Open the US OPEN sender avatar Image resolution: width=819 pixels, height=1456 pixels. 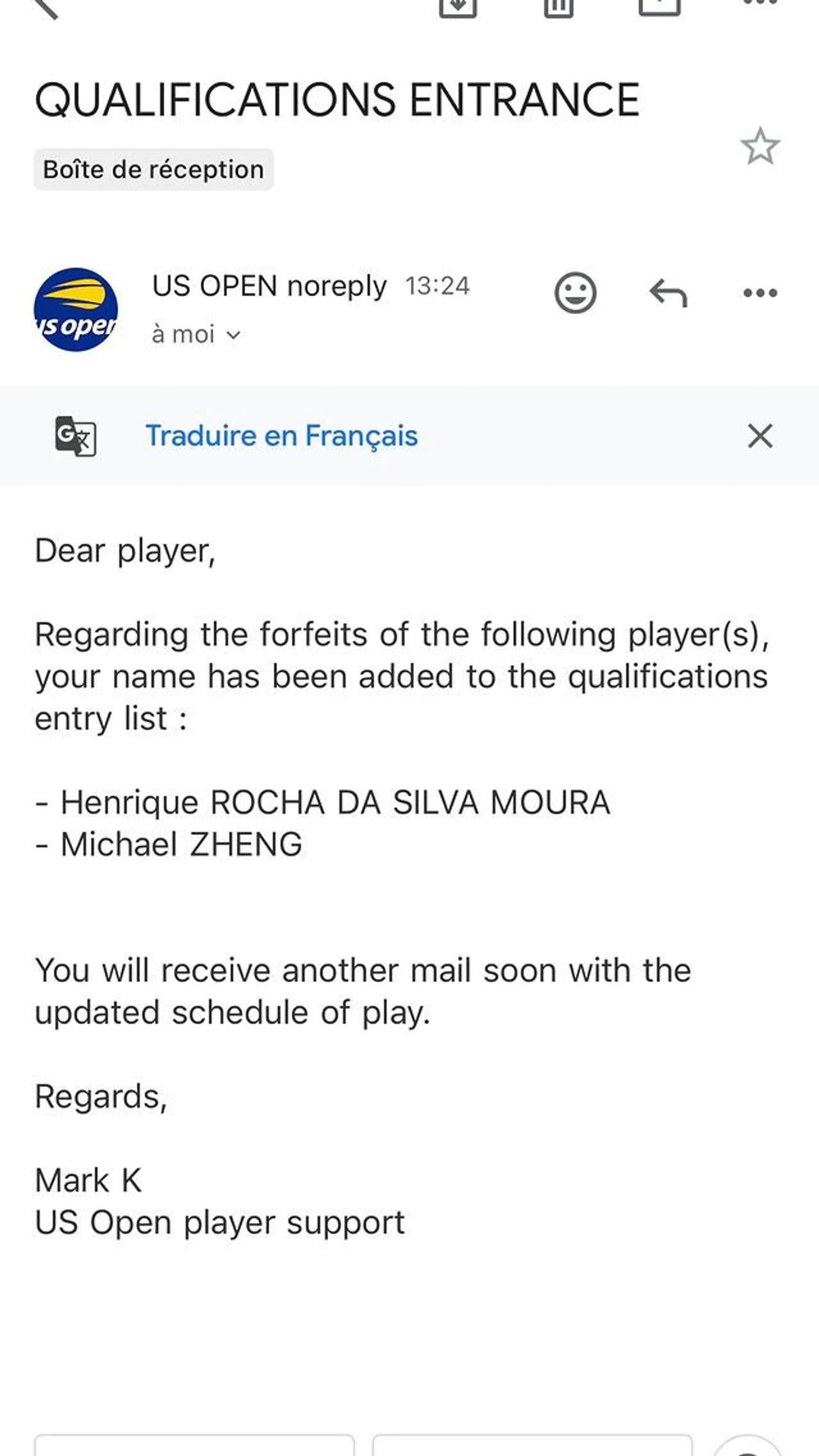[x=76, y=310]
